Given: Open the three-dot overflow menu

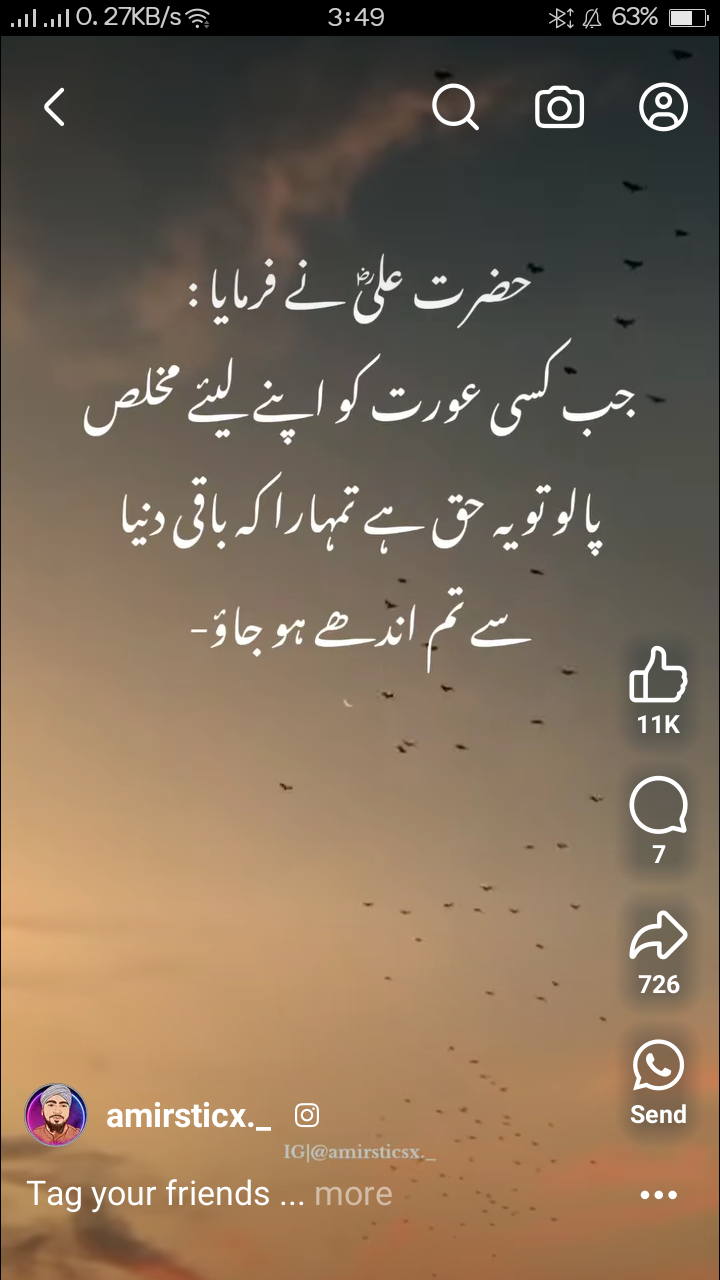Looking at the screenshot, I should coord(658,1195).
